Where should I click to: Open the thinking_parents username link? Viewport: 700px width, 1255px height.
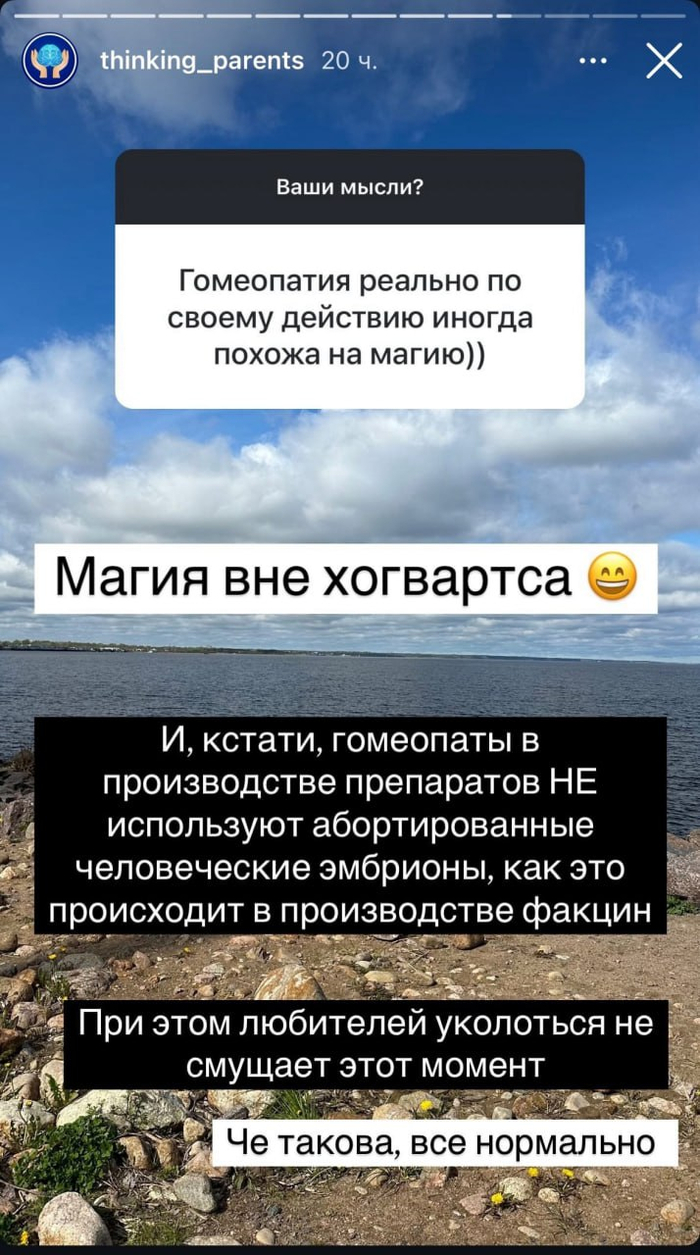click(x=202, y=61)
